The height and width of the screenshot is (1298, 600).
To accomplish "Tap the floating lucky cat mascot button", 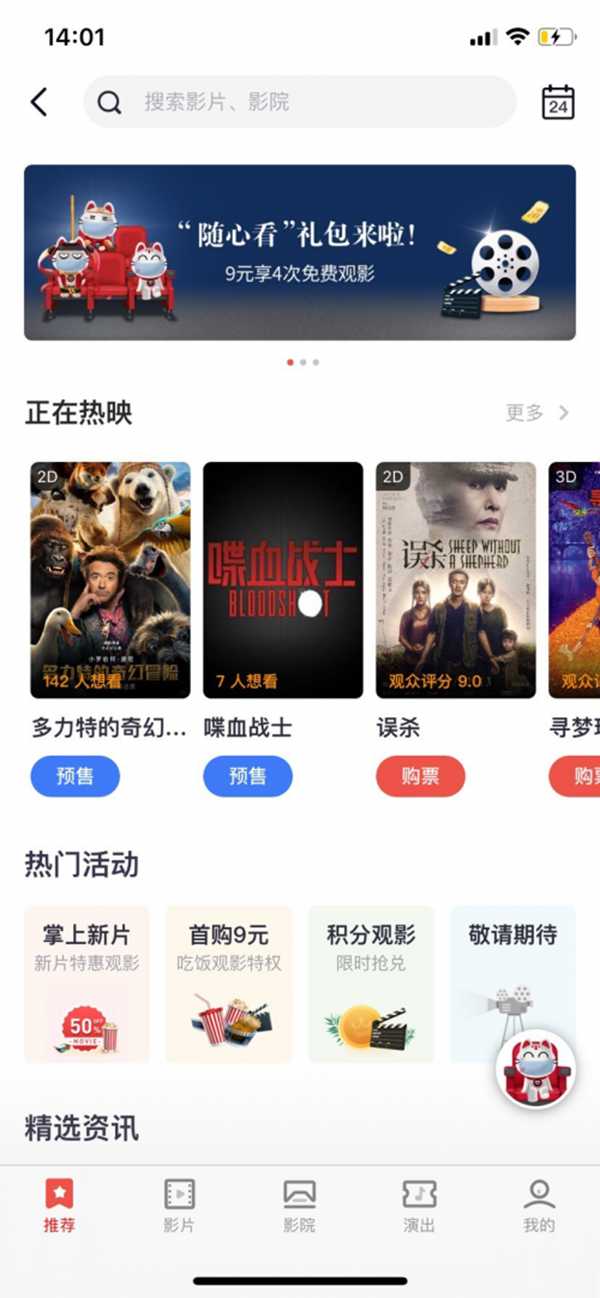I will pyautogui.click(x=536, y=1070).
